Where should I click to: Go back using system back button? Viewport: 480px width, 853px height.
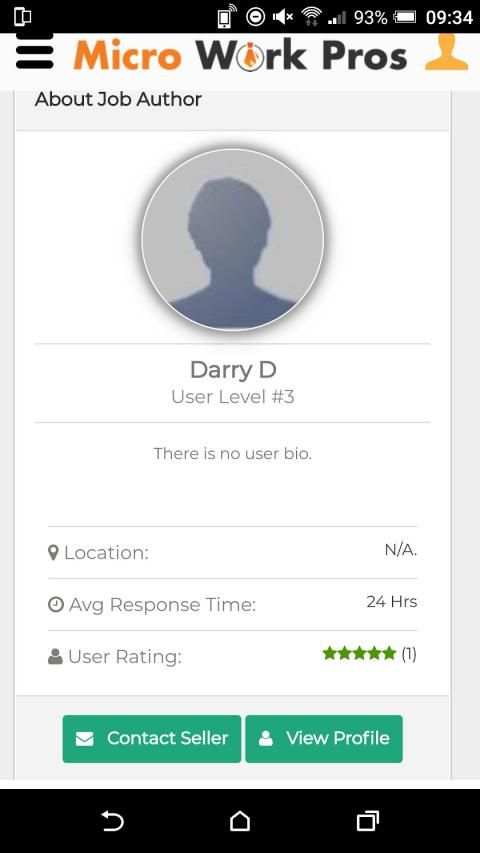coord(113,820)
